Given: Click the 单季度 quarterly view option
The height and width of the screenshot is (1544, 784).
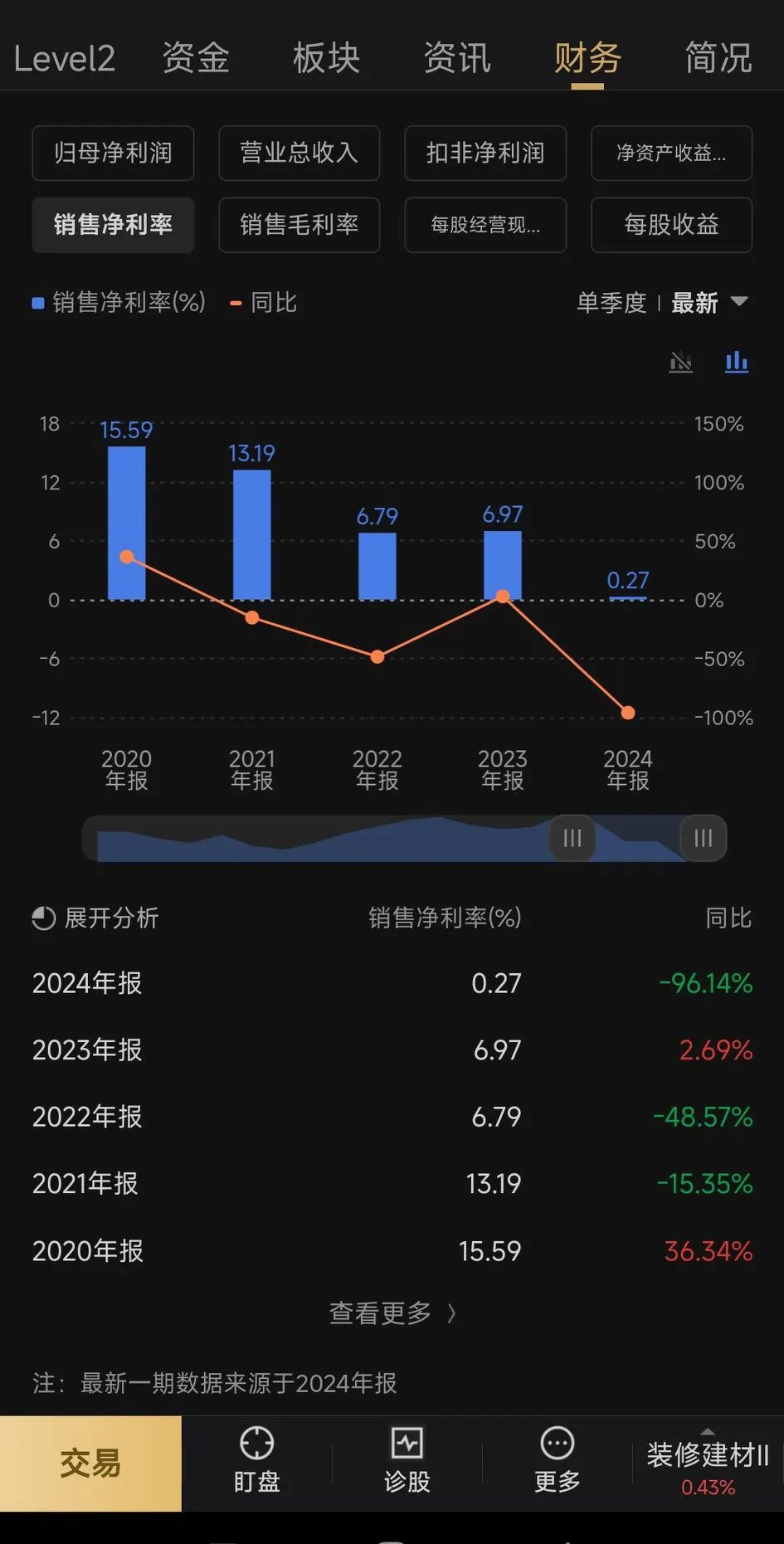Looking at the screenshot, I should point(611,304).
